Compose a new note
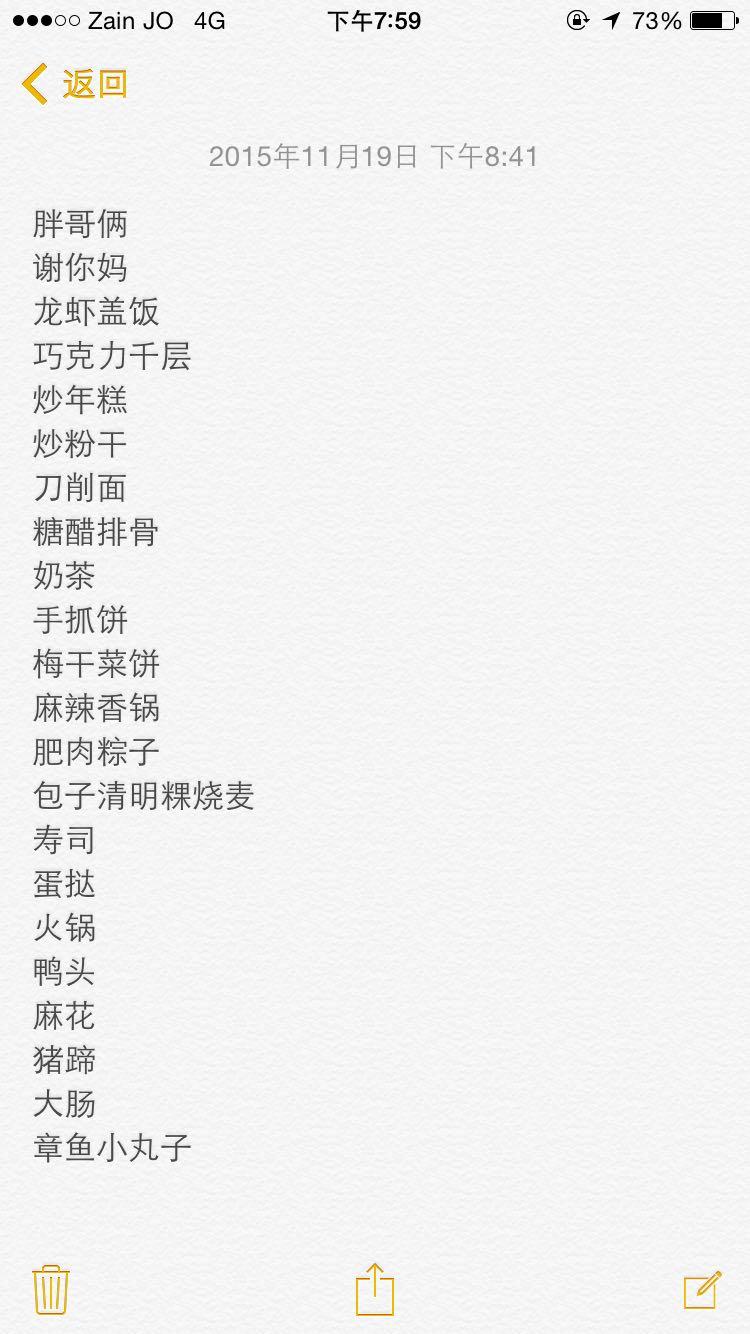The width and height of the screenshot is (750, 1334). click(702, 1289)
